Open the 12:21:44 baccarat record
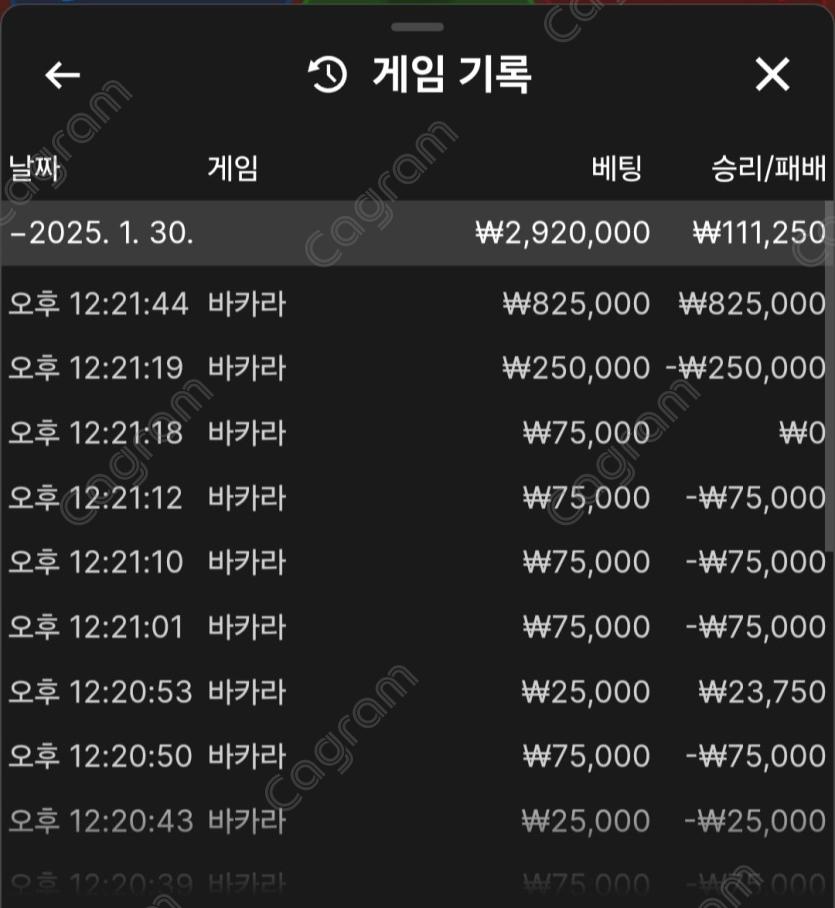 tap(417, 304)
